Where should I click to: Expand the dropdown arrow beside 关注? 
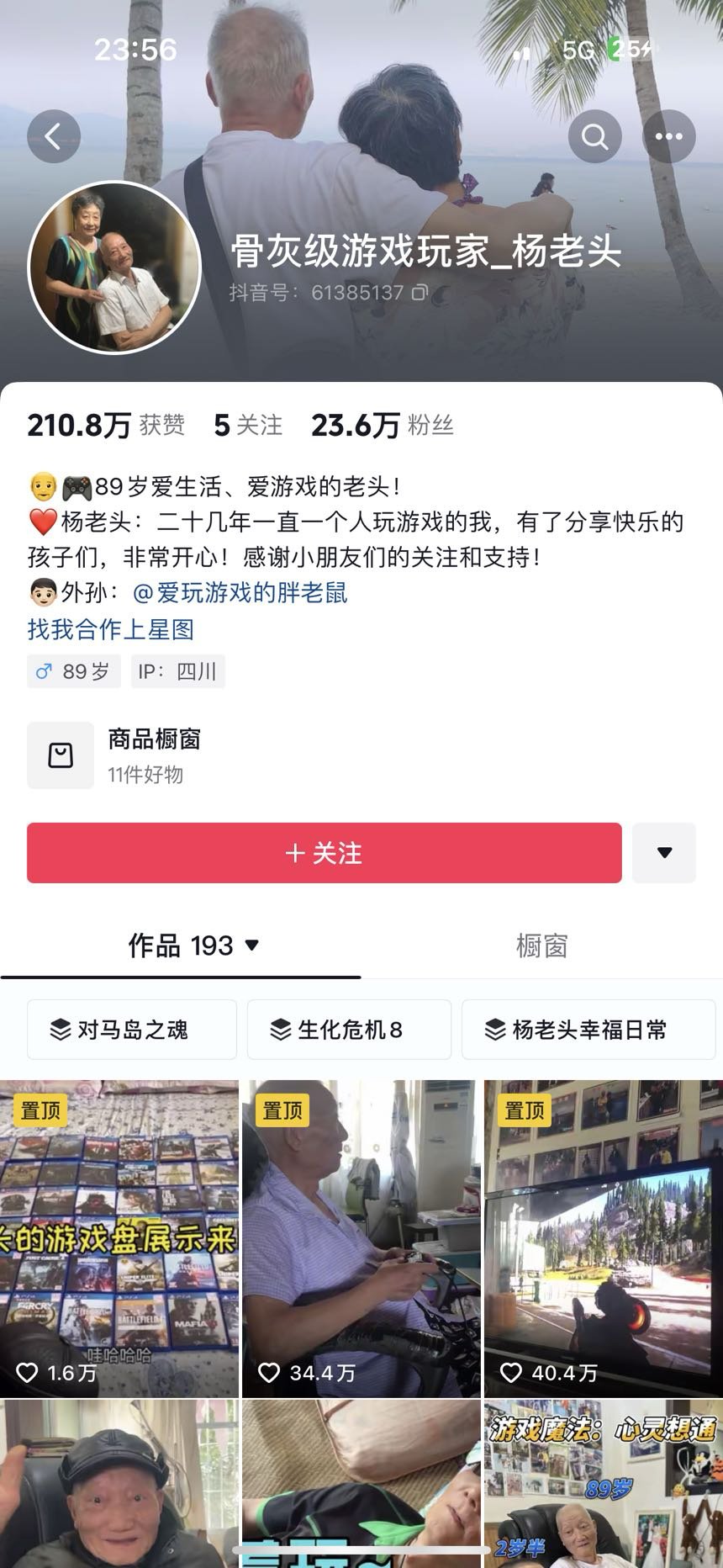tap(664, 853)
